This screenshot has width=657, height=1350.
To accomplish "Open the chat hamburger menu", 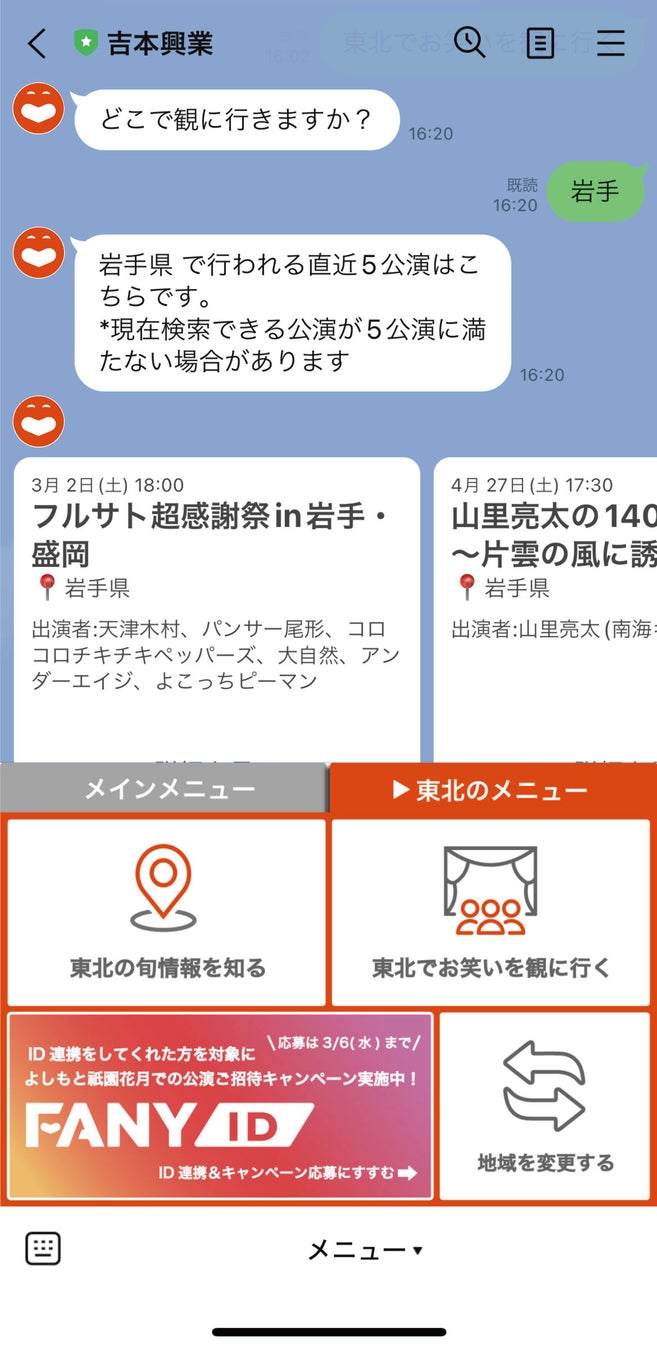I will coord(610,43).
